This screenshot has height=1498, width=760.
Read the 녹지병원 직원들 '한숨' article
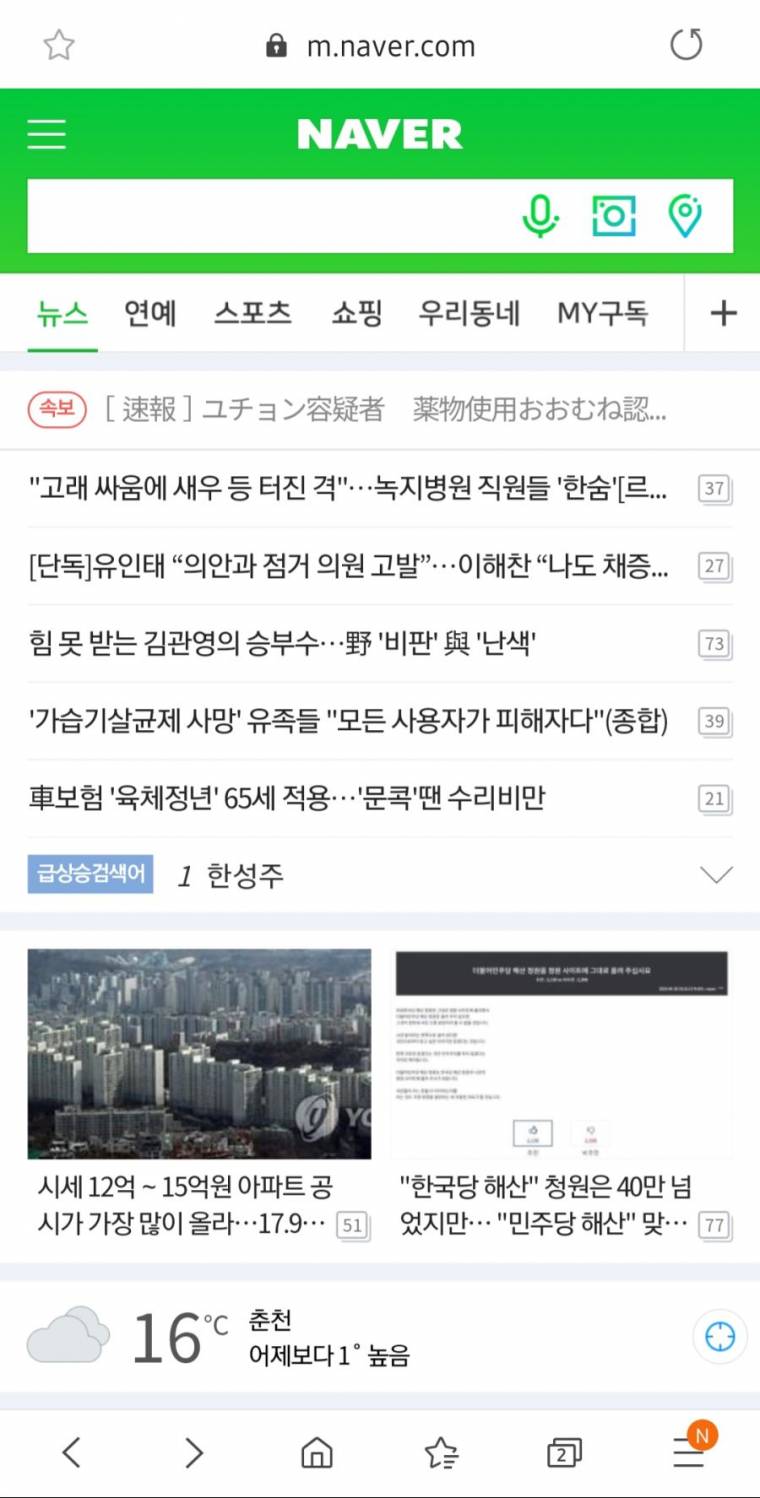pos(349,489)
